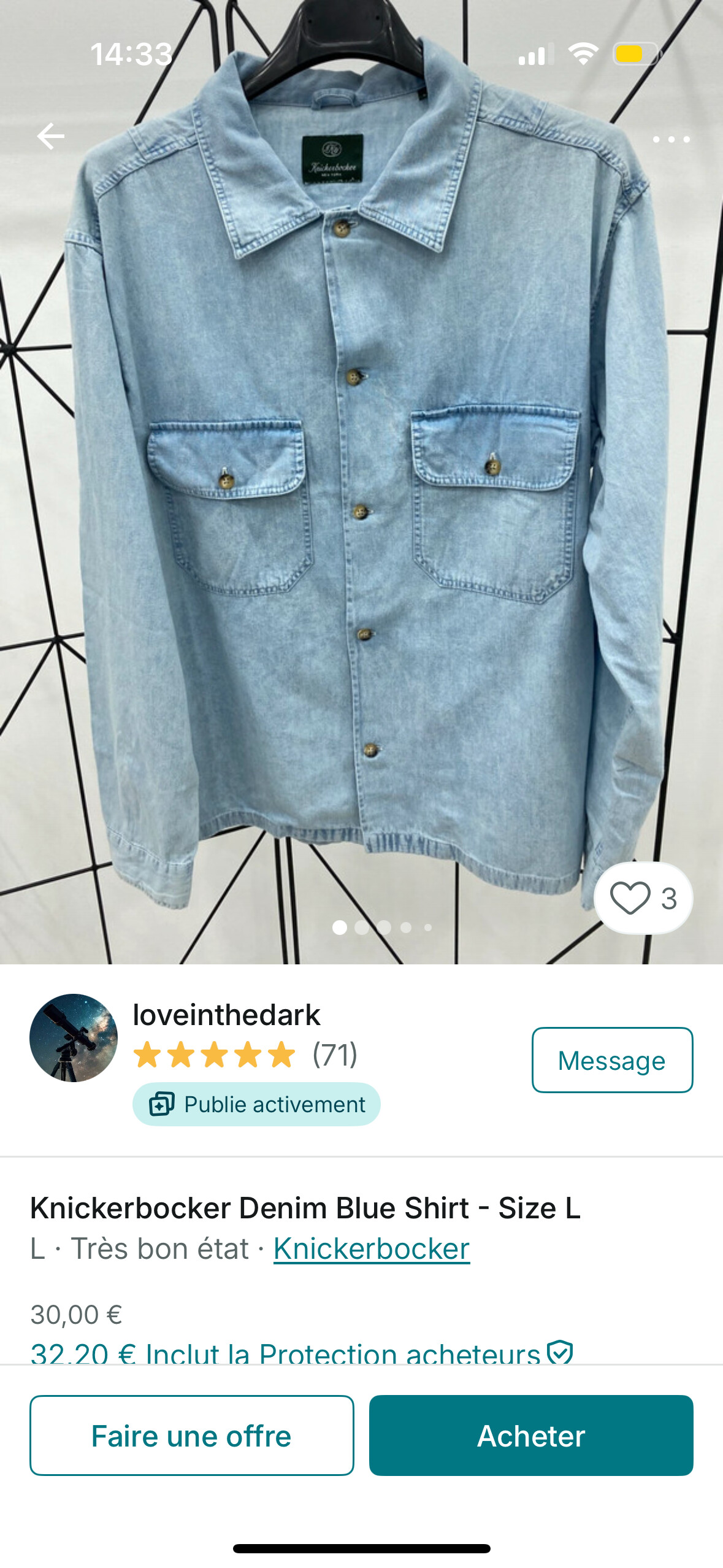Favorite this item with the heart button
Viewport: 723px width, 1568px height.
click(x=642, y=897)
